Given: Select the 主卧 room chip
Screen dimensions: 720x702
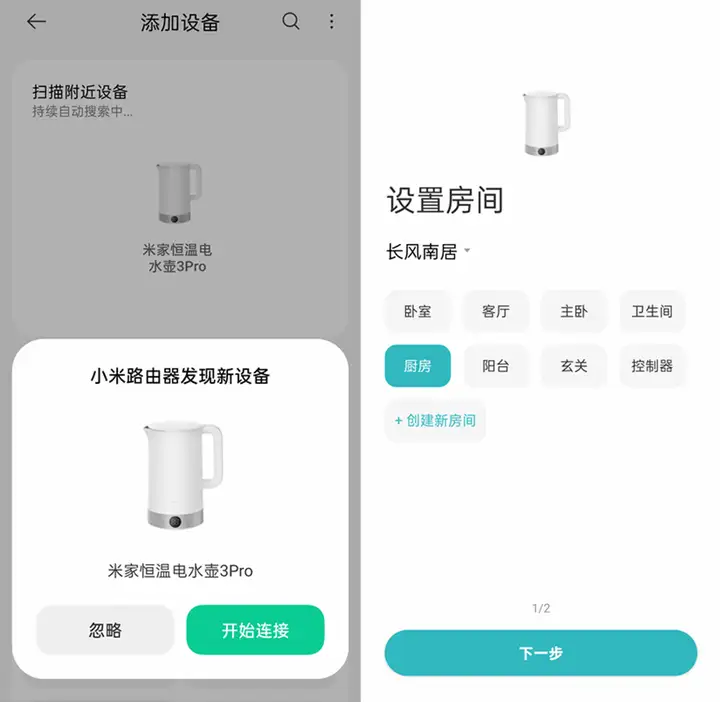Looking at the screenshot, I should (574, 311).
